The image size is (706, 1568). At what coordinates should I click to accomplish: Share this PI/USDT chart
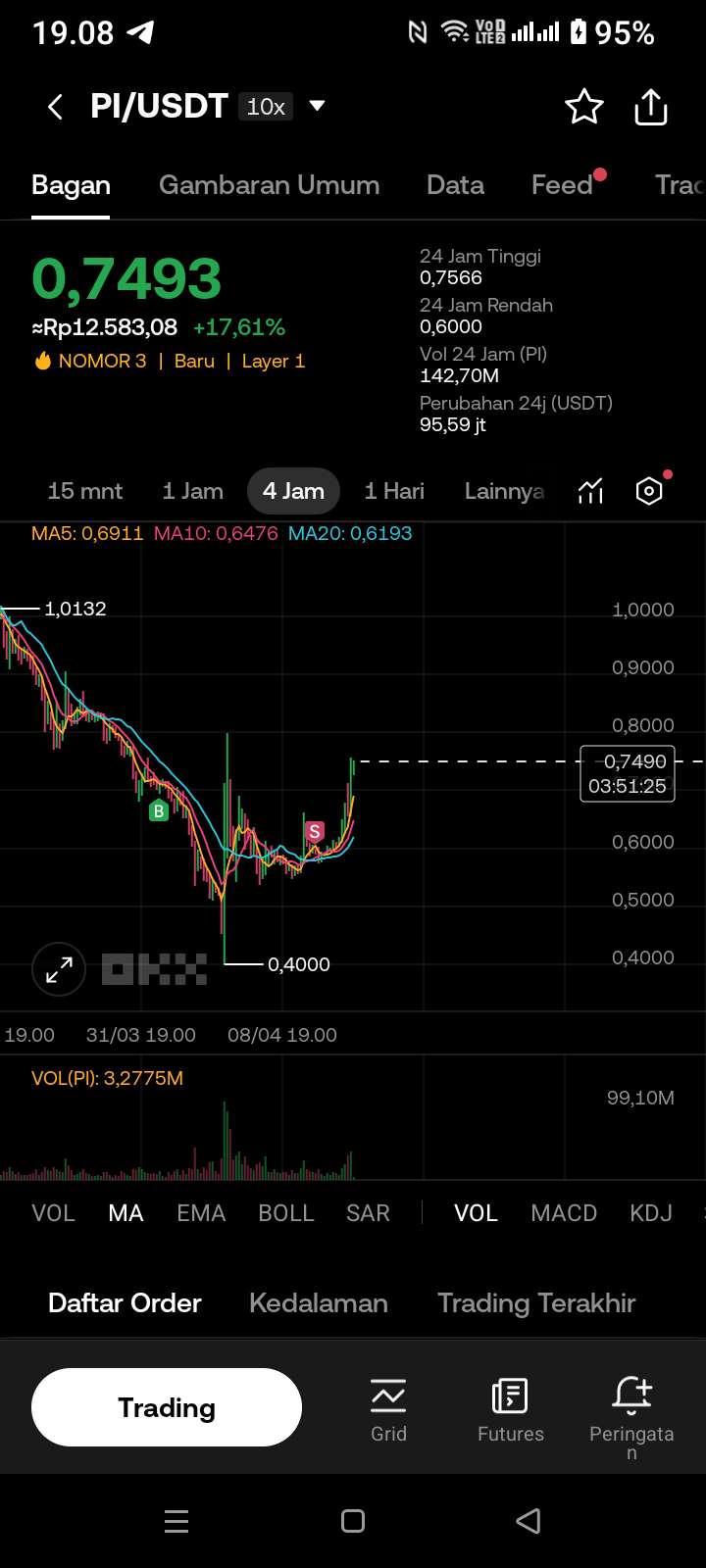651,107
